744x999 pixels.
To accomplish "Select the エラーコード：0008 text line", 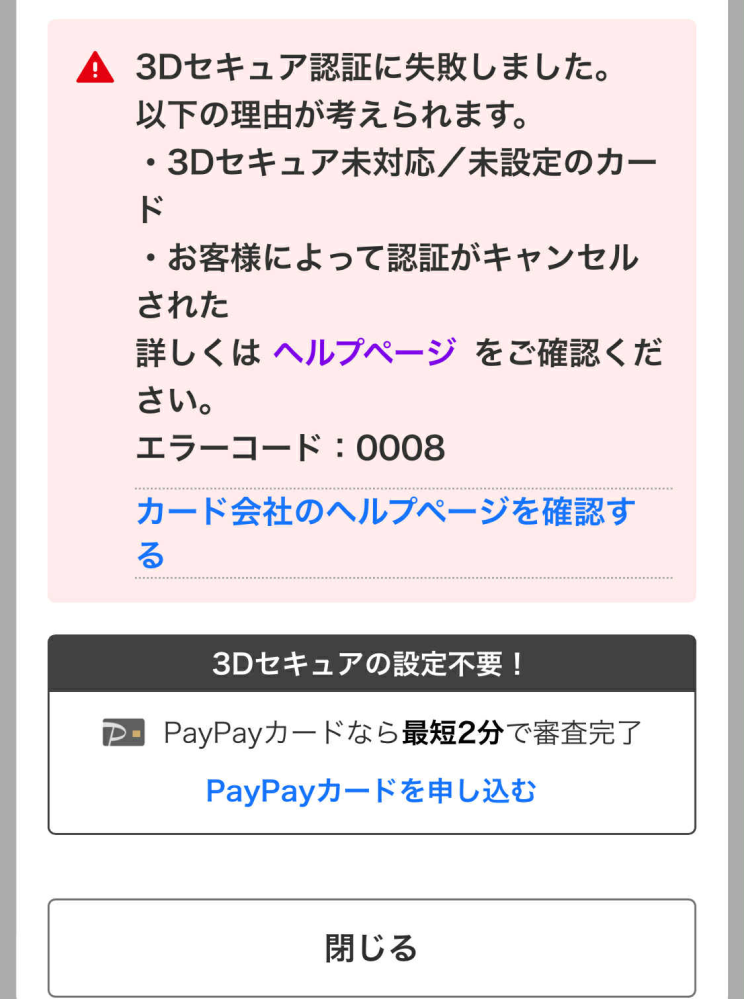I will tap(290, 449).
